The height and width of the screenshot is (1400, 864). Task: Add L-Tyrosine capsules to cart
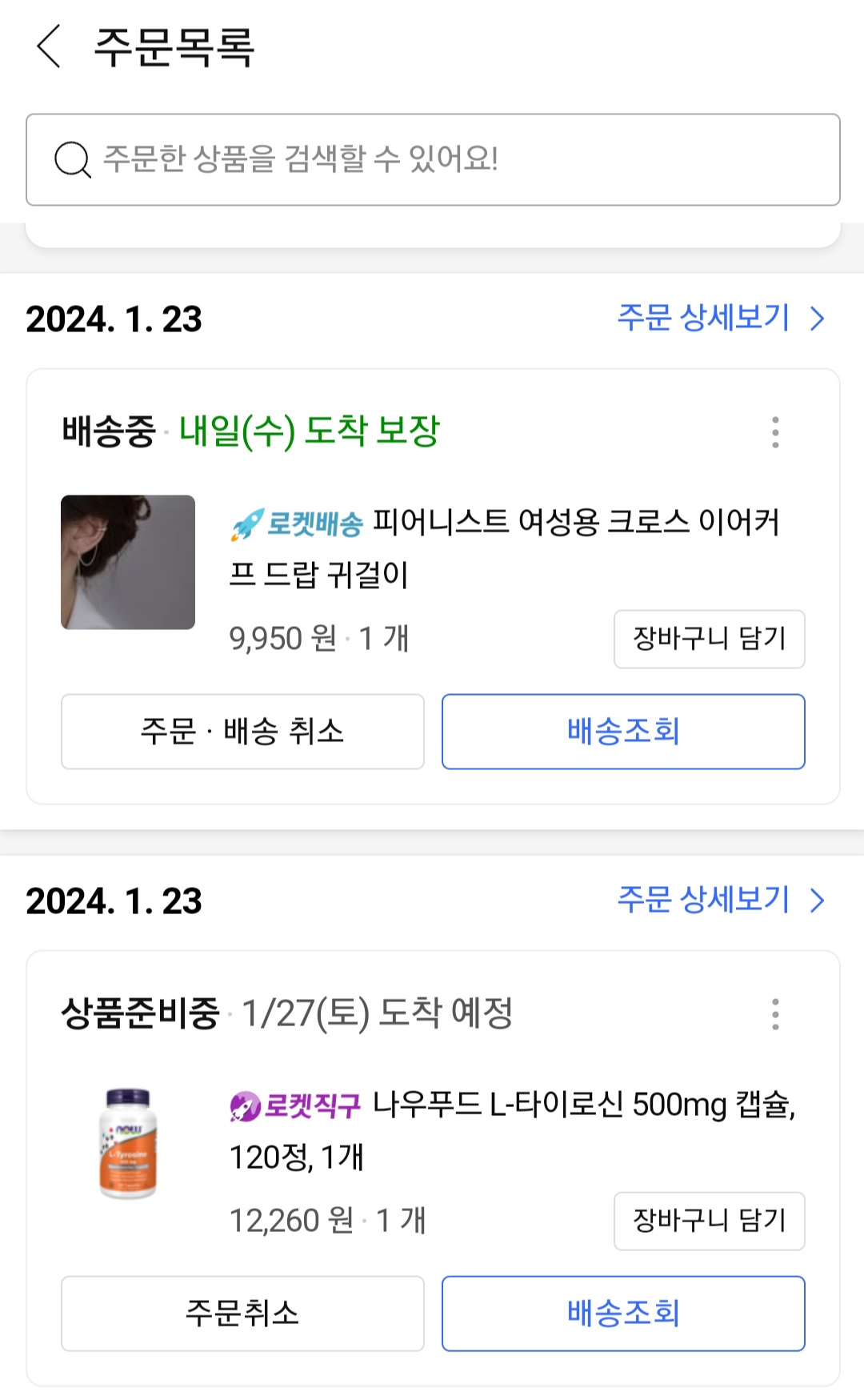709,1221
